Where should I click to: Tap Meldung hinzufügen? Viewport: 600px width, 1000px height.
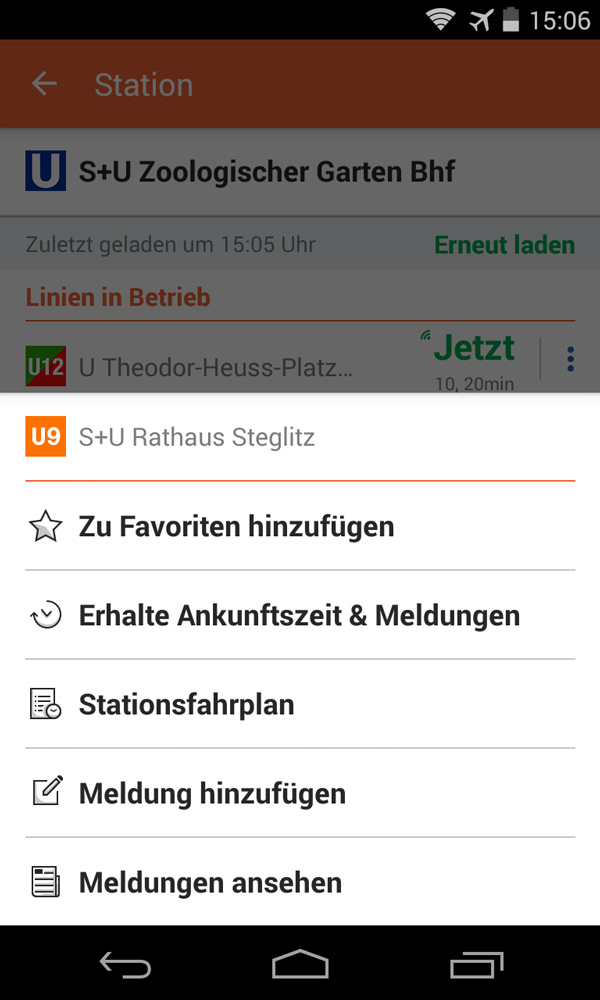212,794
